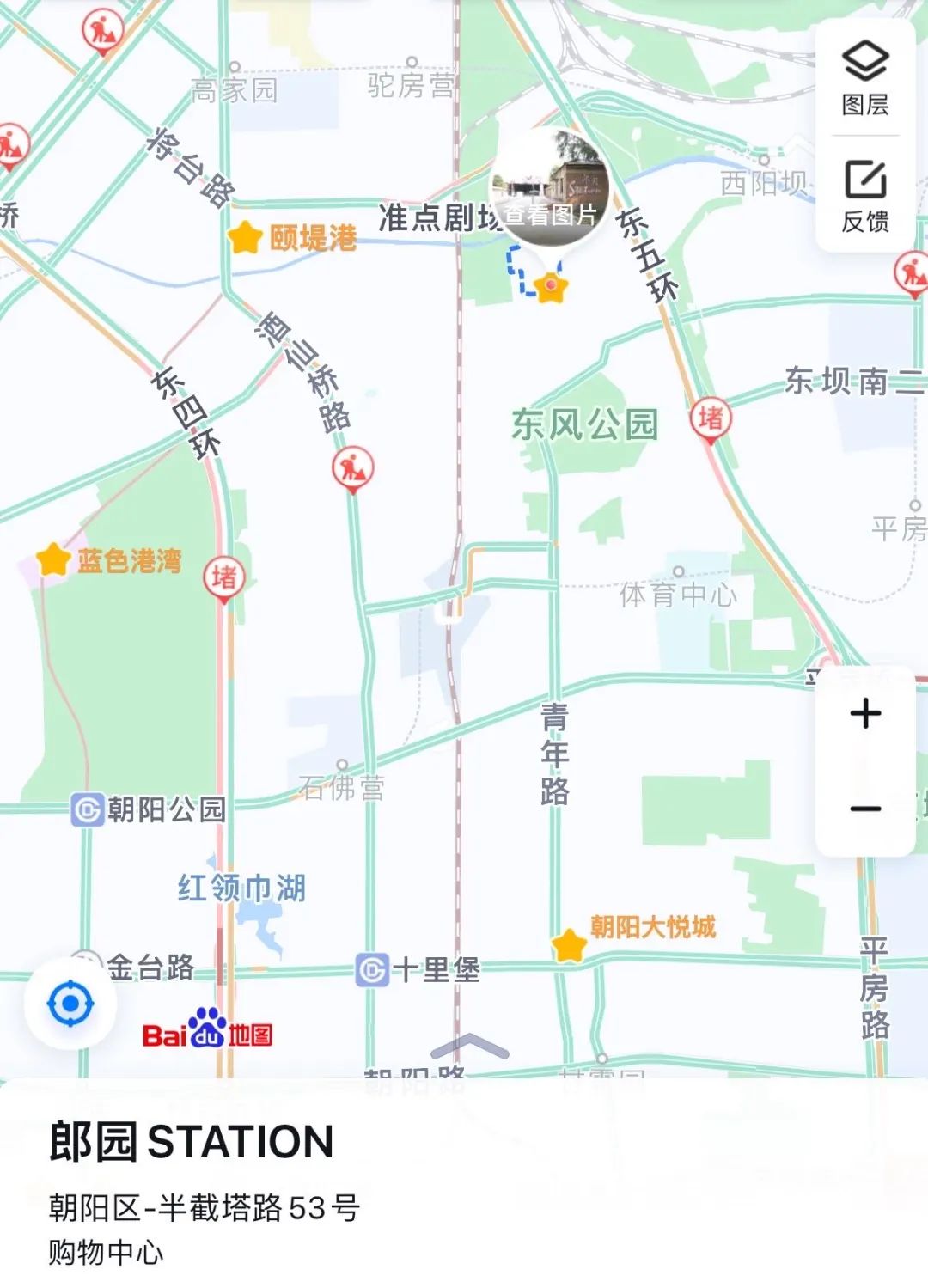Select the 颐堤港 starred place marker
The image size is (928, 1288).
(245, 237)
